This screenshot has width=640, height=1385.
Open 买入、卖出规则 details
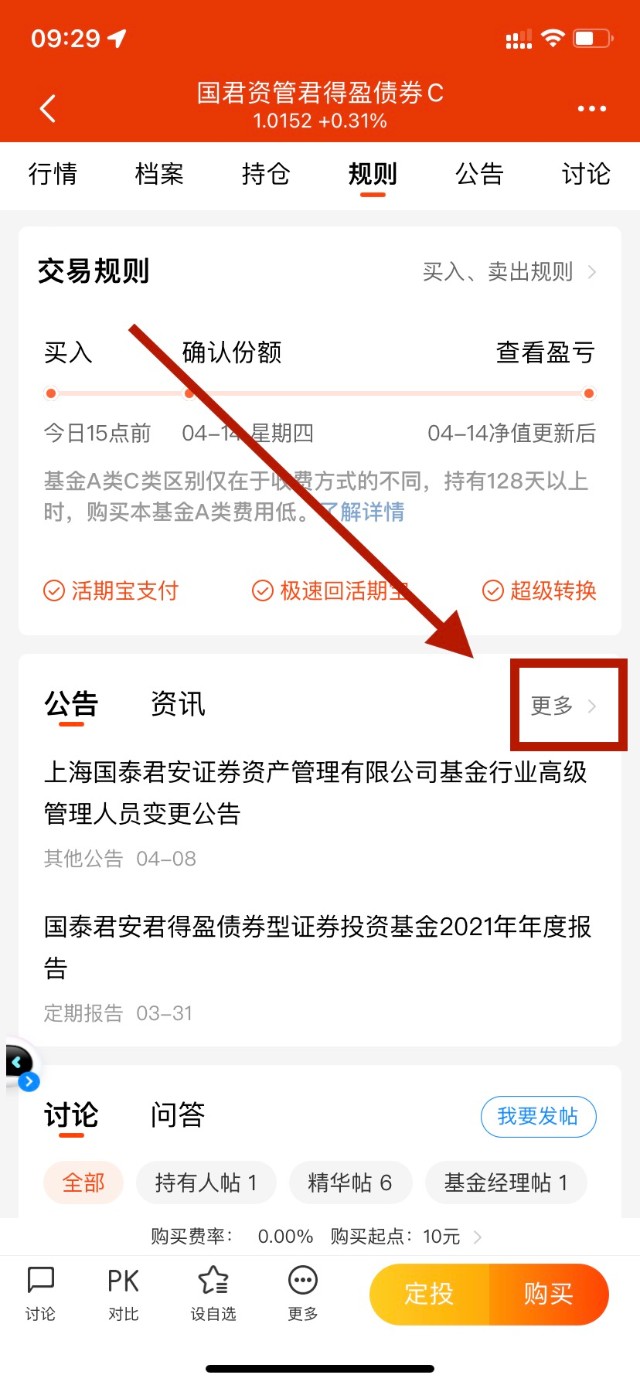point(510,272)
